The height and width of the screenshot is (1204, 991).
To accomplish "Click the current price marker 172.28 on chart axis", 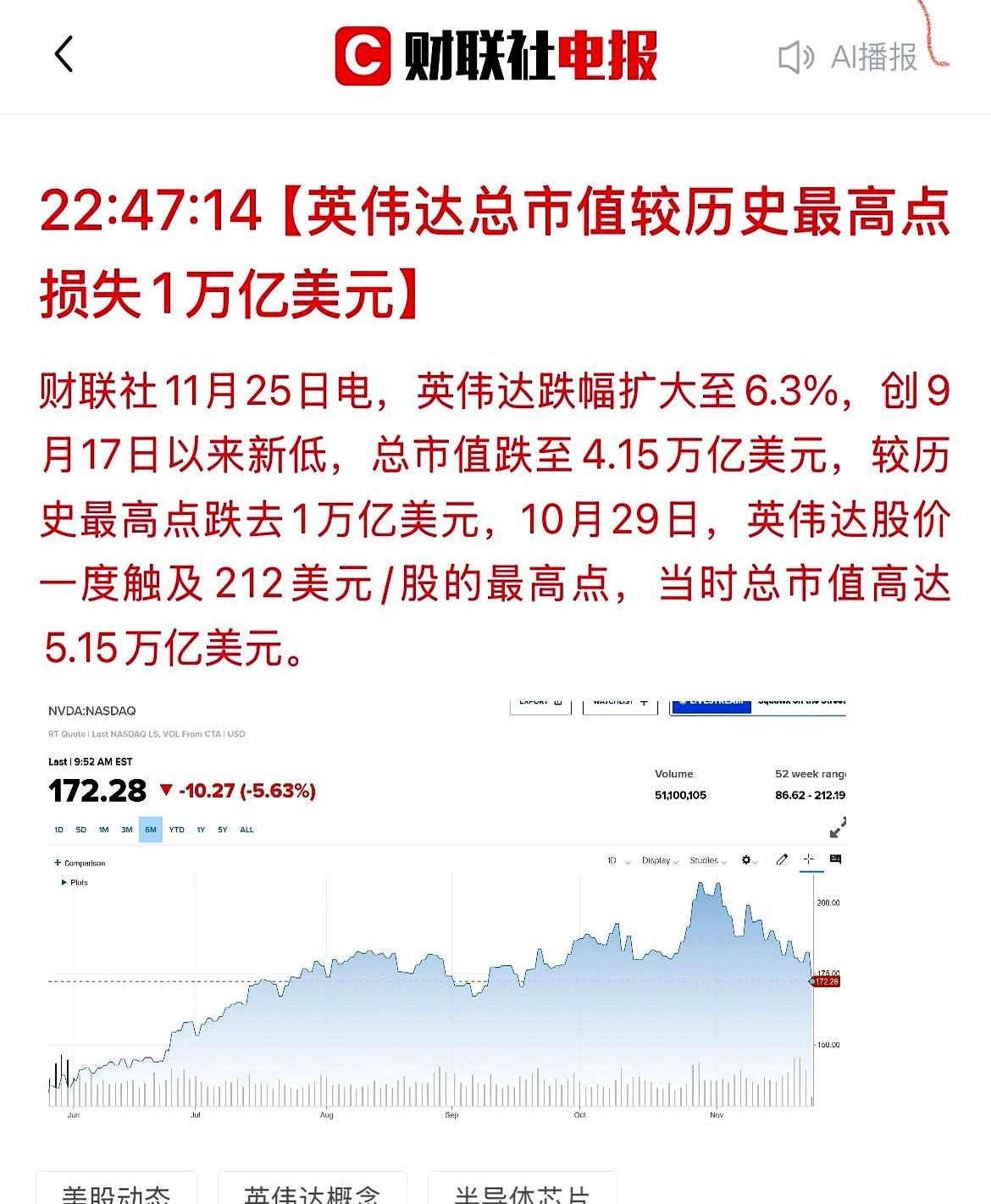I will (x=826, y=982).
